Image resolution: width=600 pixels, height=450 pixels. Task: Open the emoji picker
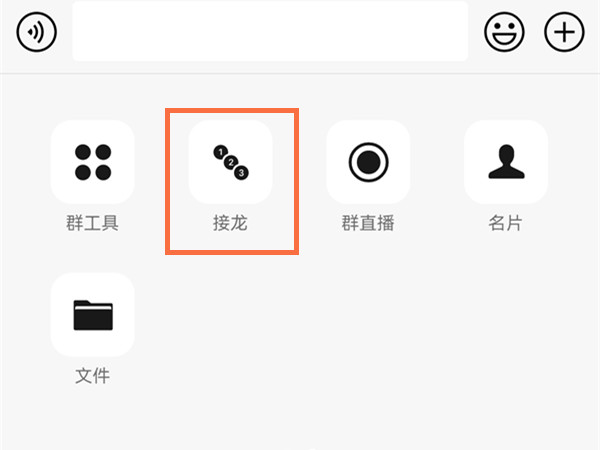coord(505,32)
